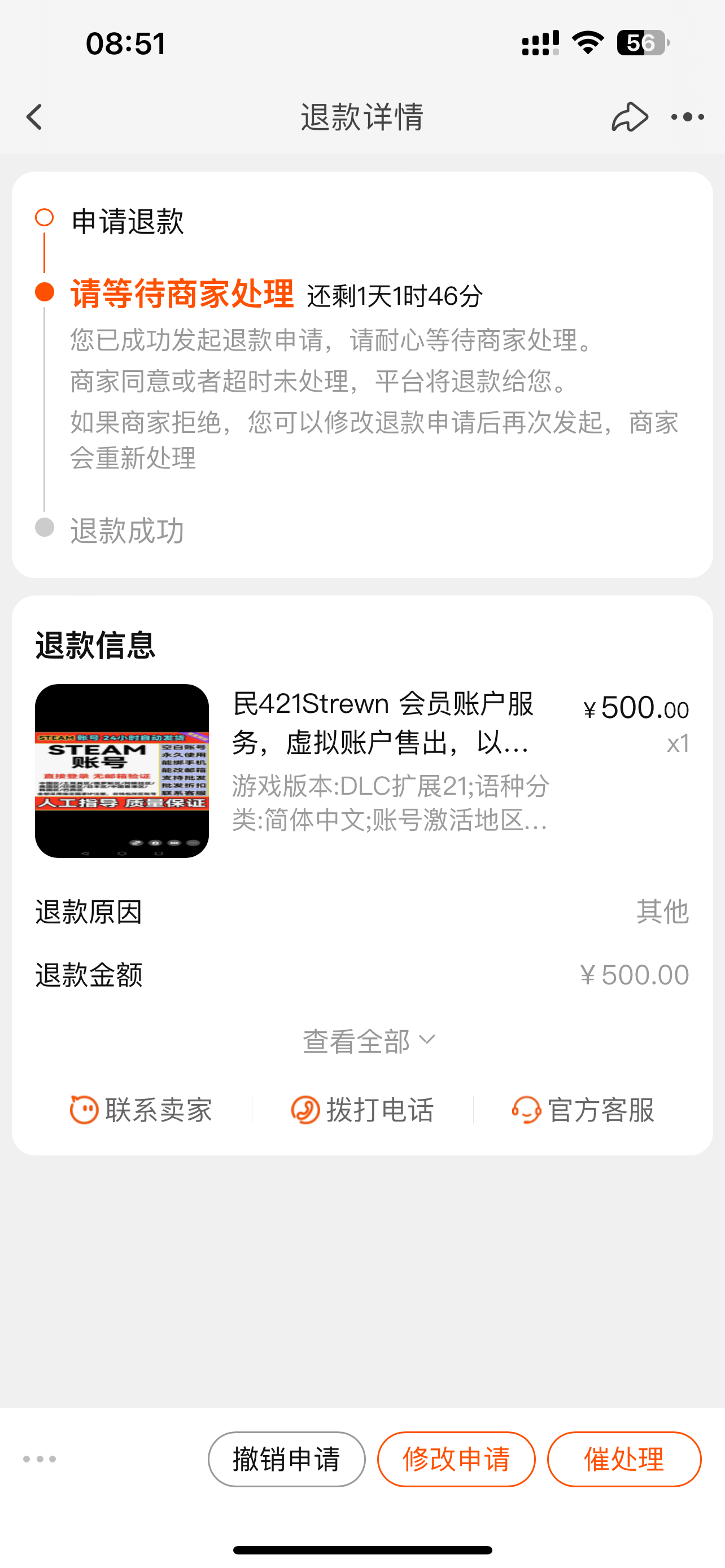725x1568 pixels.
Task: Cancel the request with 撤销申请
Action: pyautogui.click(x=286, y=1459)
